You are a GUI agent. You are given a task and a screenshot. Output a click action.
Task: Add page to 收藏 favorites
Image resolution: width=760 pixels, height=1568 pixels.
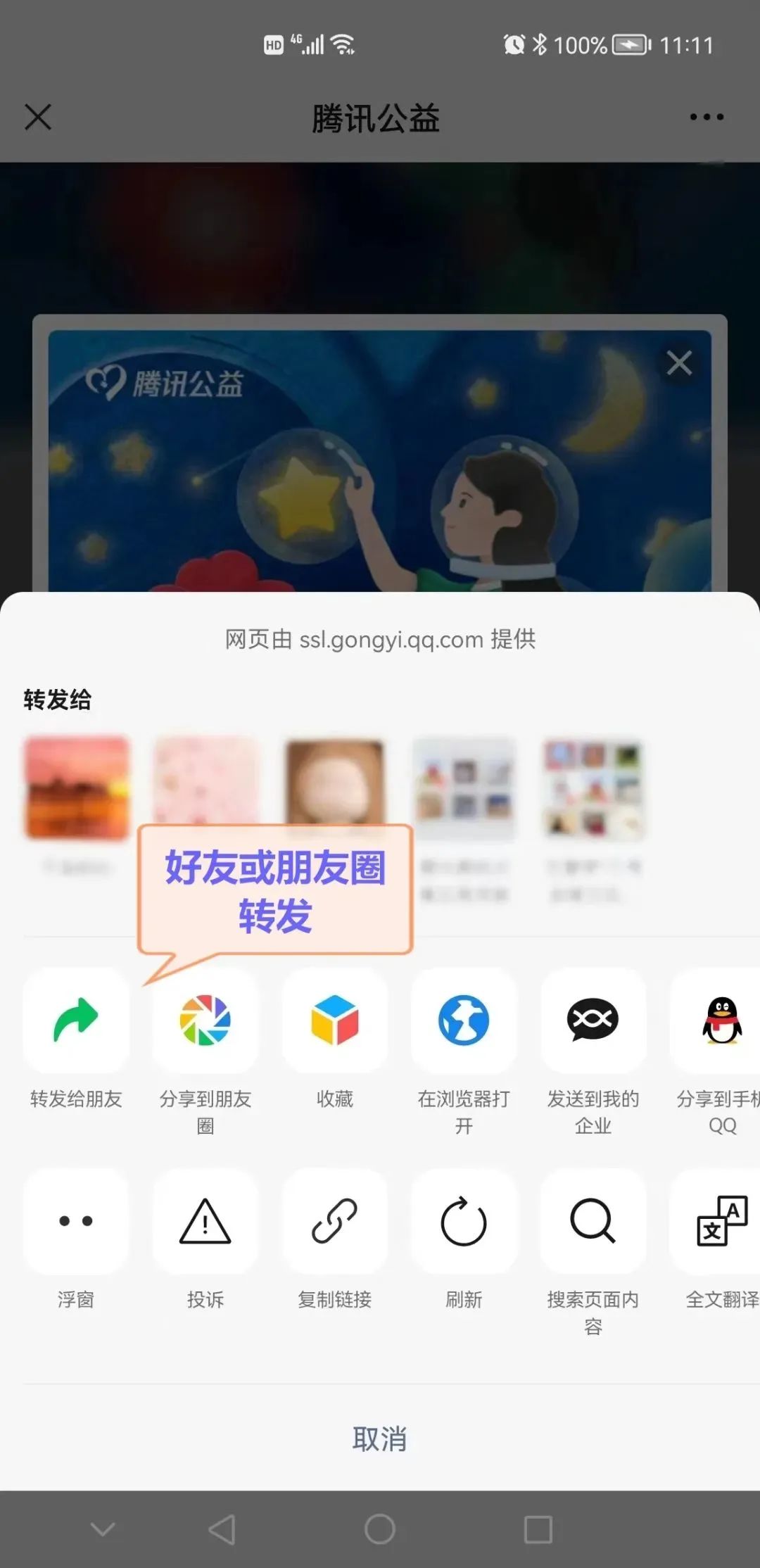tap(334, 1021)
